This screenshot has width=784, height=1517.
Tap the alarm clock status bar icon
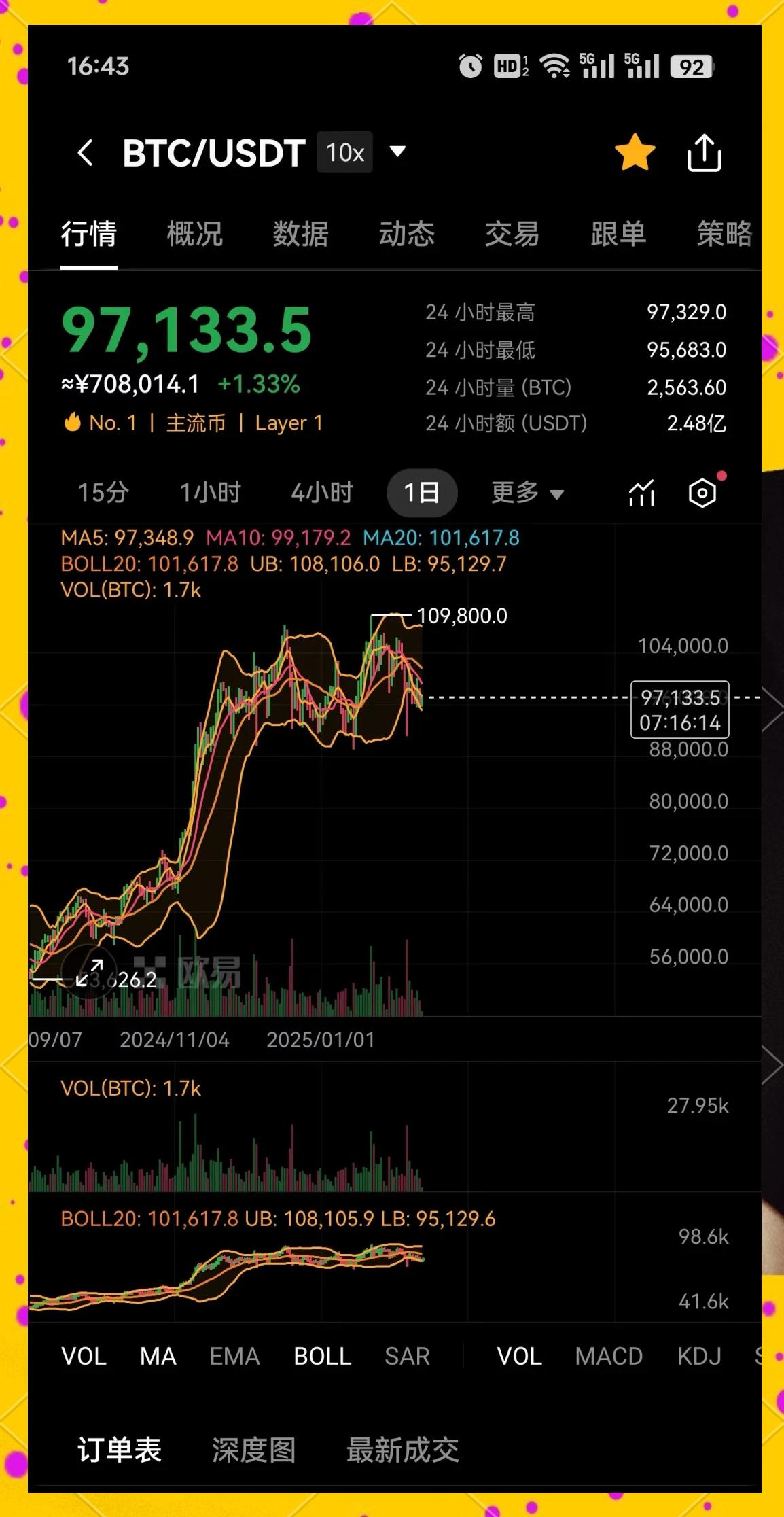(469, 65)
